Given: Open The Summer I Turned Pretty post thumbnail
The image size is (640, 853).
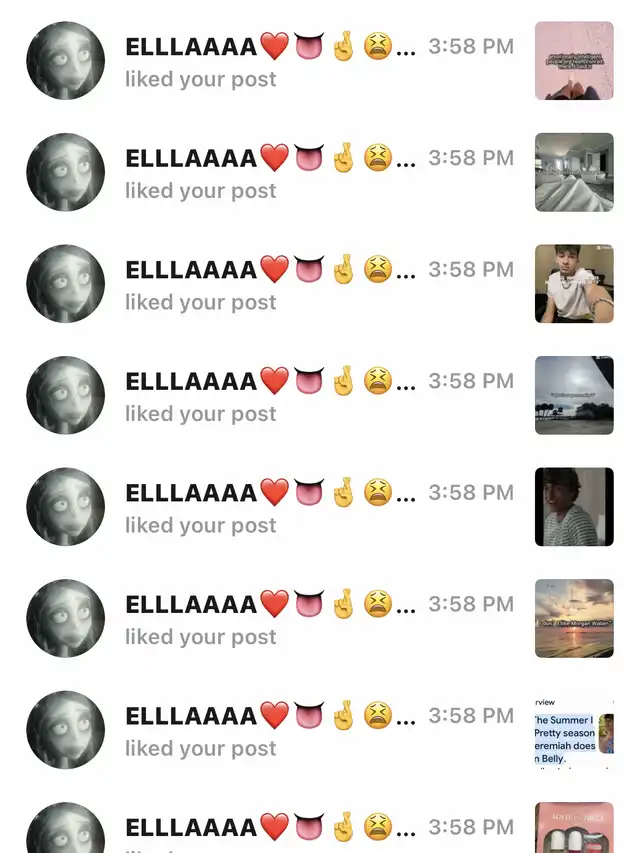Looking at the screenshot, I should click(574, 730).
